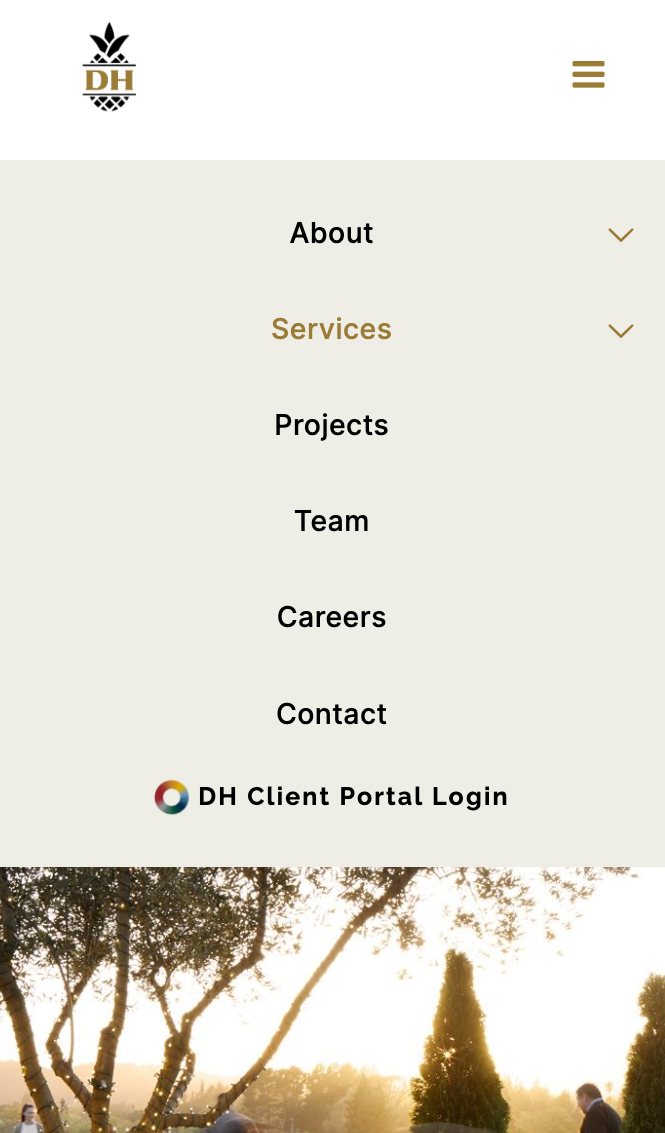Browse the Careers page
This screenshot has height=1133, width=665.
click(331, 617)
